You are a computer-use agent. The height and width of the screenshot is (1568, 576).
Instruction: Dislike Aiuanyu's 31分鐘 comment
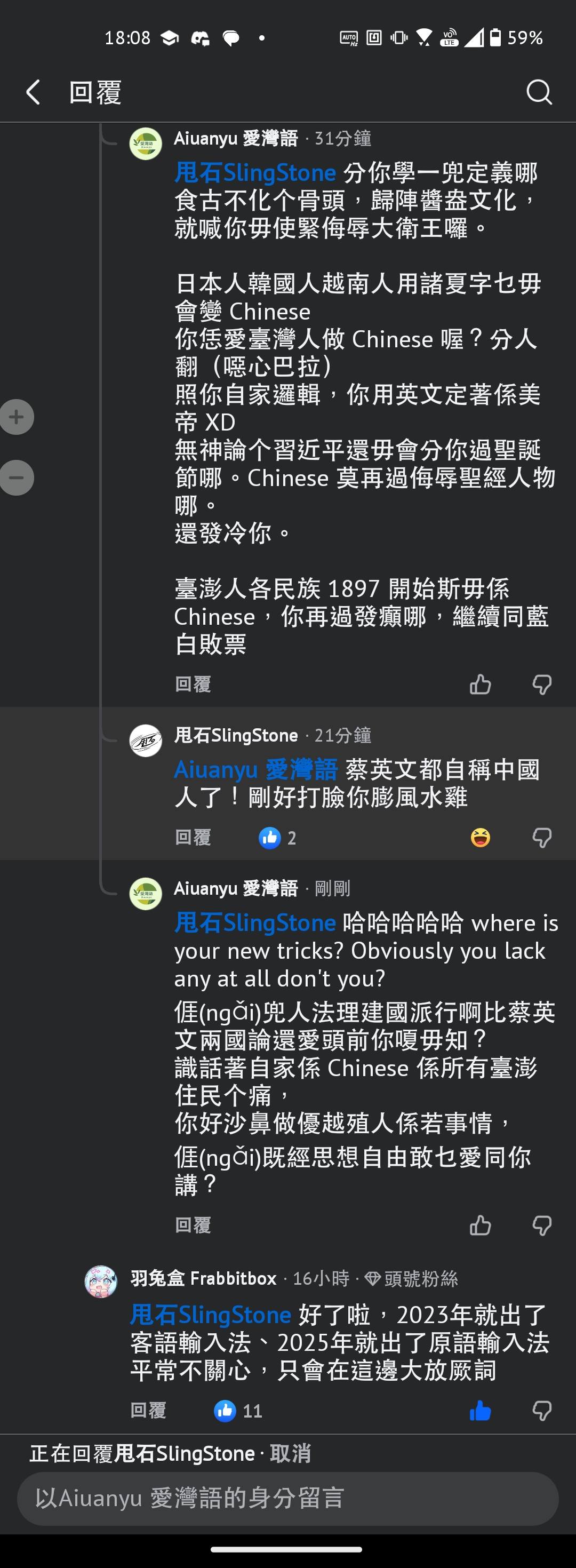click(541, 685)
